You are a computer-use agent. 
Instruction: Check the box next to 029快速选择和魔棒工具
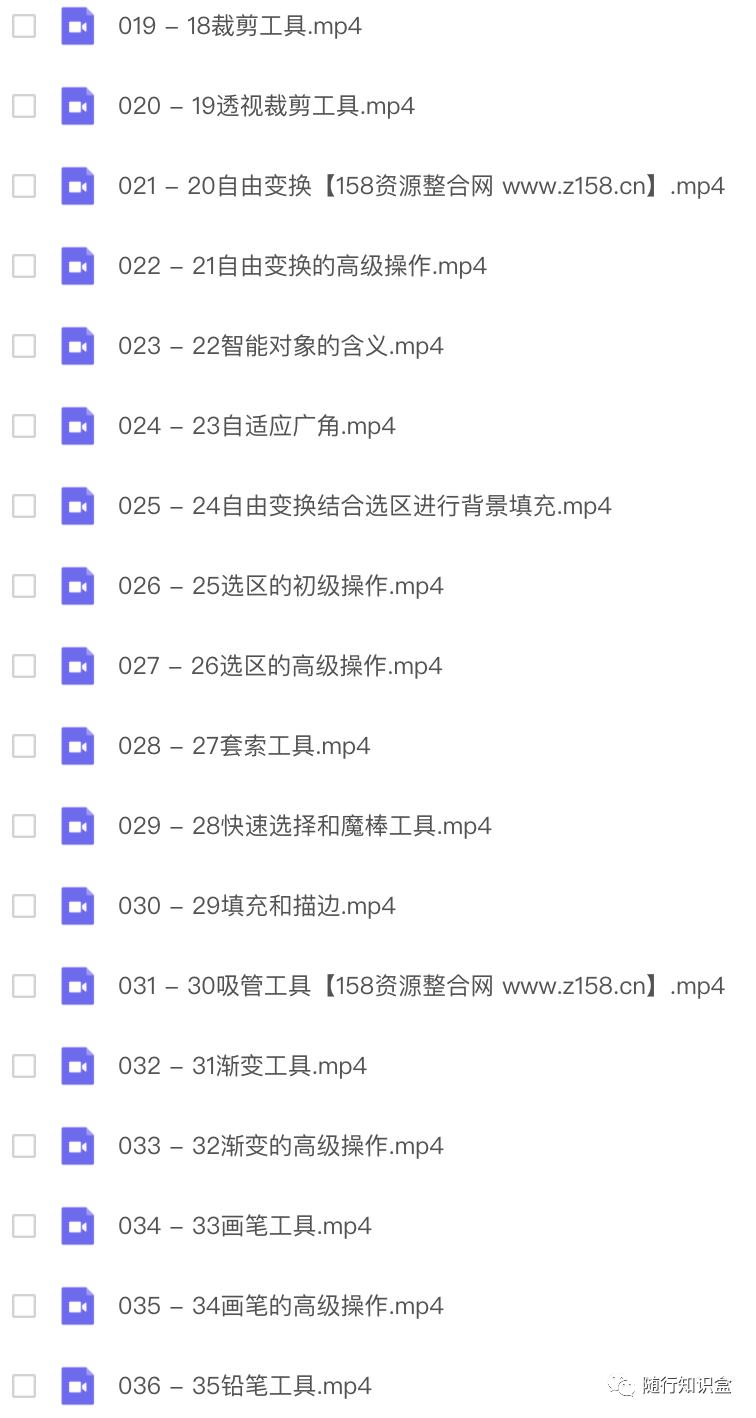coord(24,826)
